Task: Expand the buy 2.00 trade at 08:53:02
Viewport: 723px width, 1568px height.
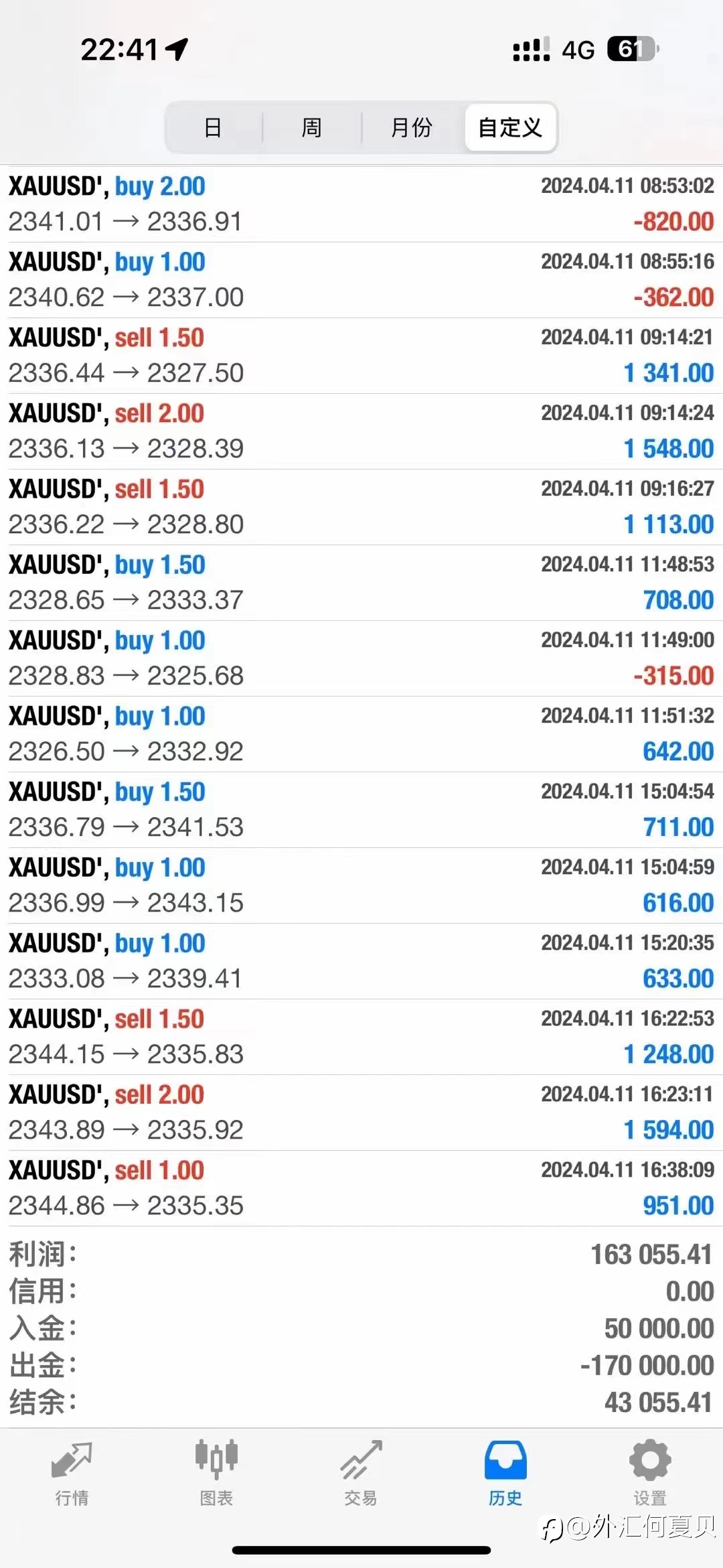Action: 361,204
